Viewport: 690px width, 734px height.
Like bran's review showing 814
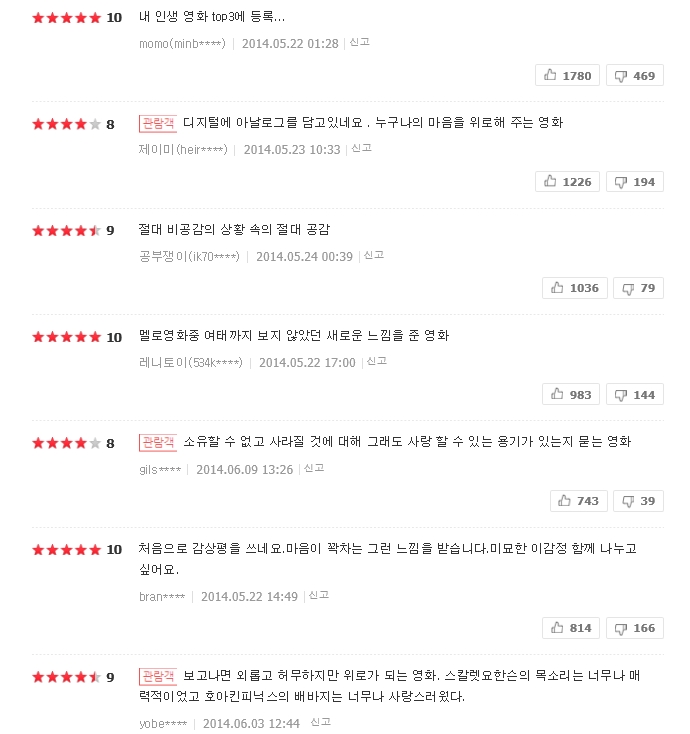click(571, 627)
